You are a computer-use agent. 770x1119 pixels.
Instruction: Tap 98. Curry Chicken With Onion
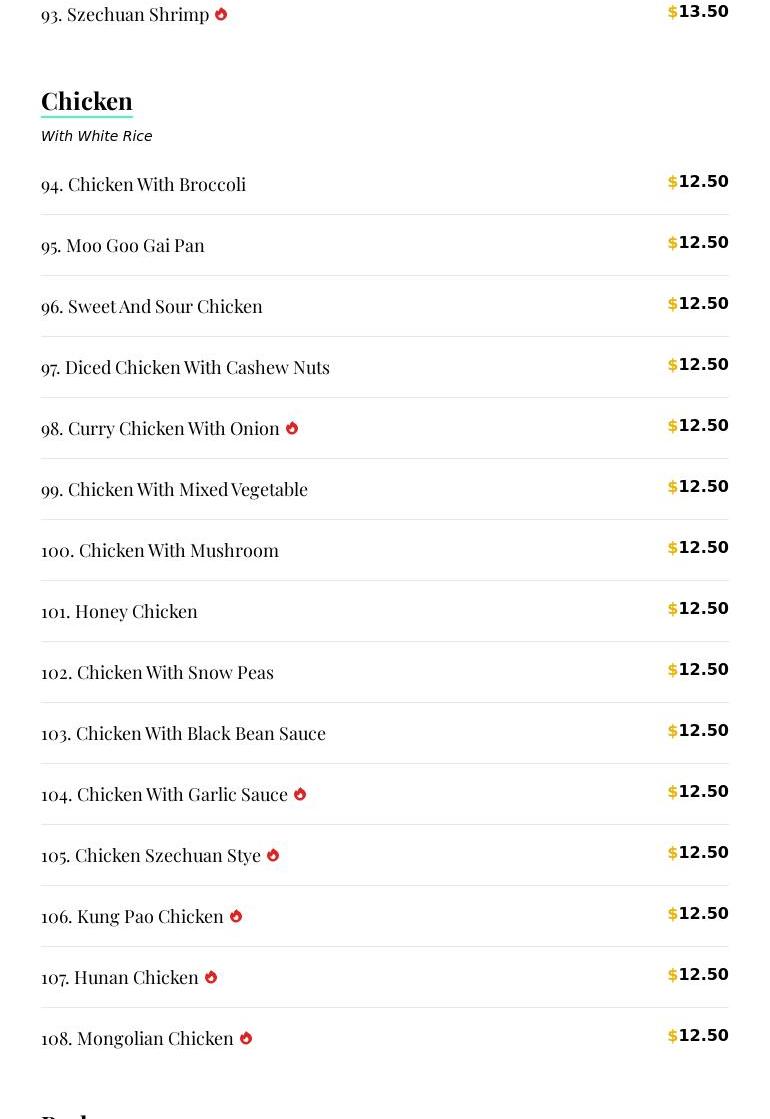point(160,428)
